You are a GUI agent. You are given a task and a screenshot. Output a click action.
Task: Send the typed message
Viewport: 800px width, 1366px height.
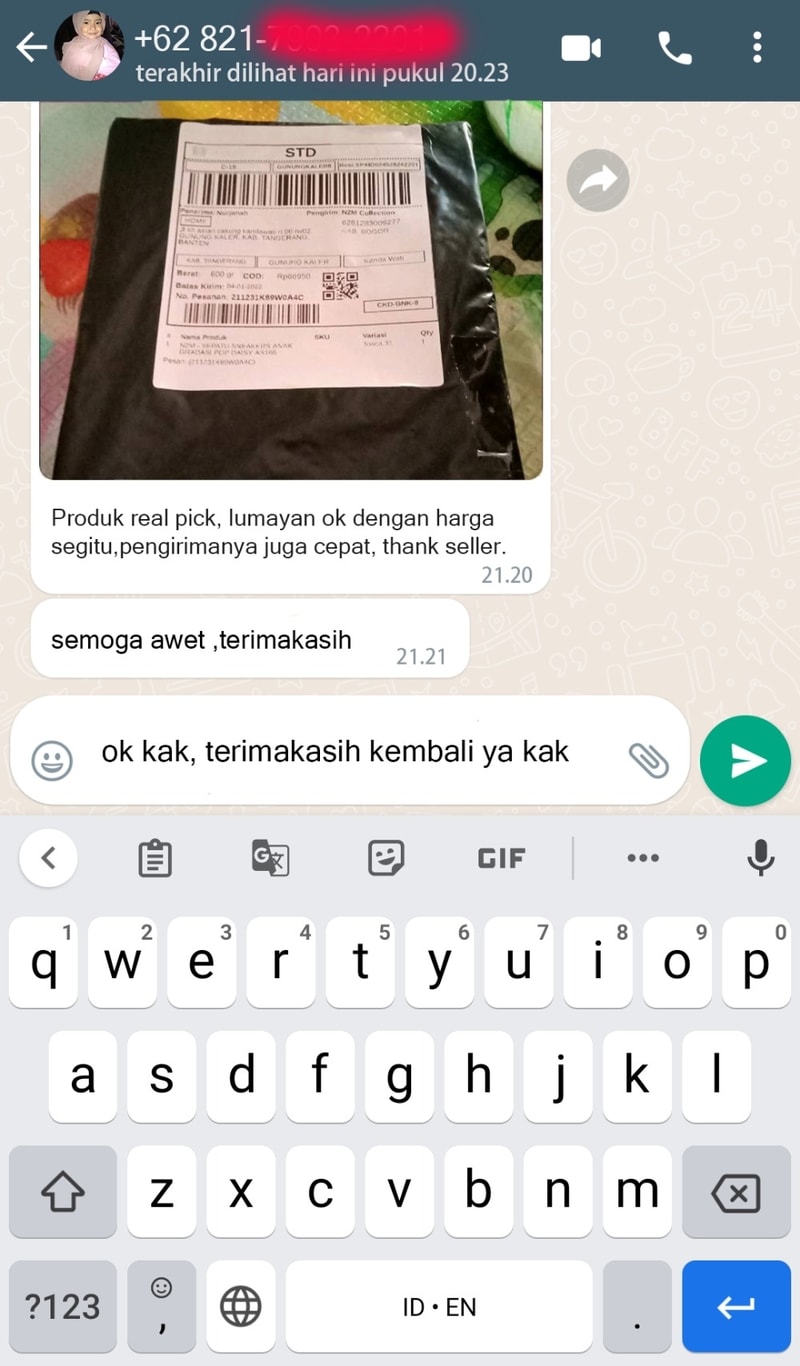click(746, 761)
